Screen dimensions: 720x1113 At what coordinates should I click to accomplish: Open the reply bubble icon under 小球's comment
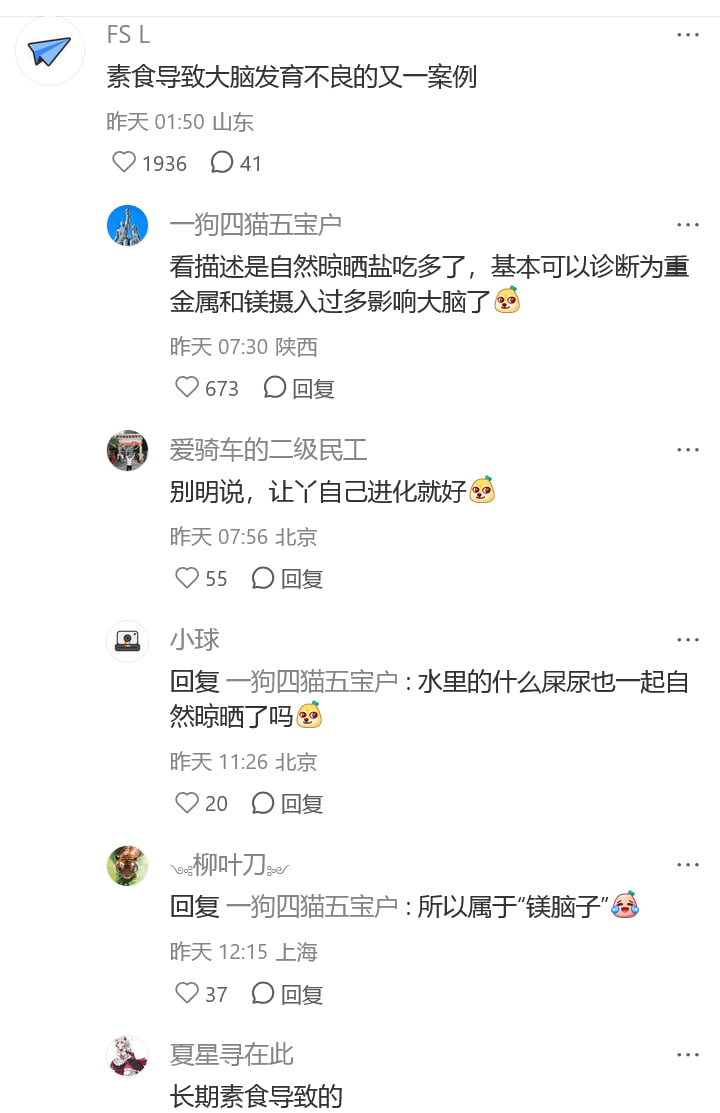[x=263, y=803]
